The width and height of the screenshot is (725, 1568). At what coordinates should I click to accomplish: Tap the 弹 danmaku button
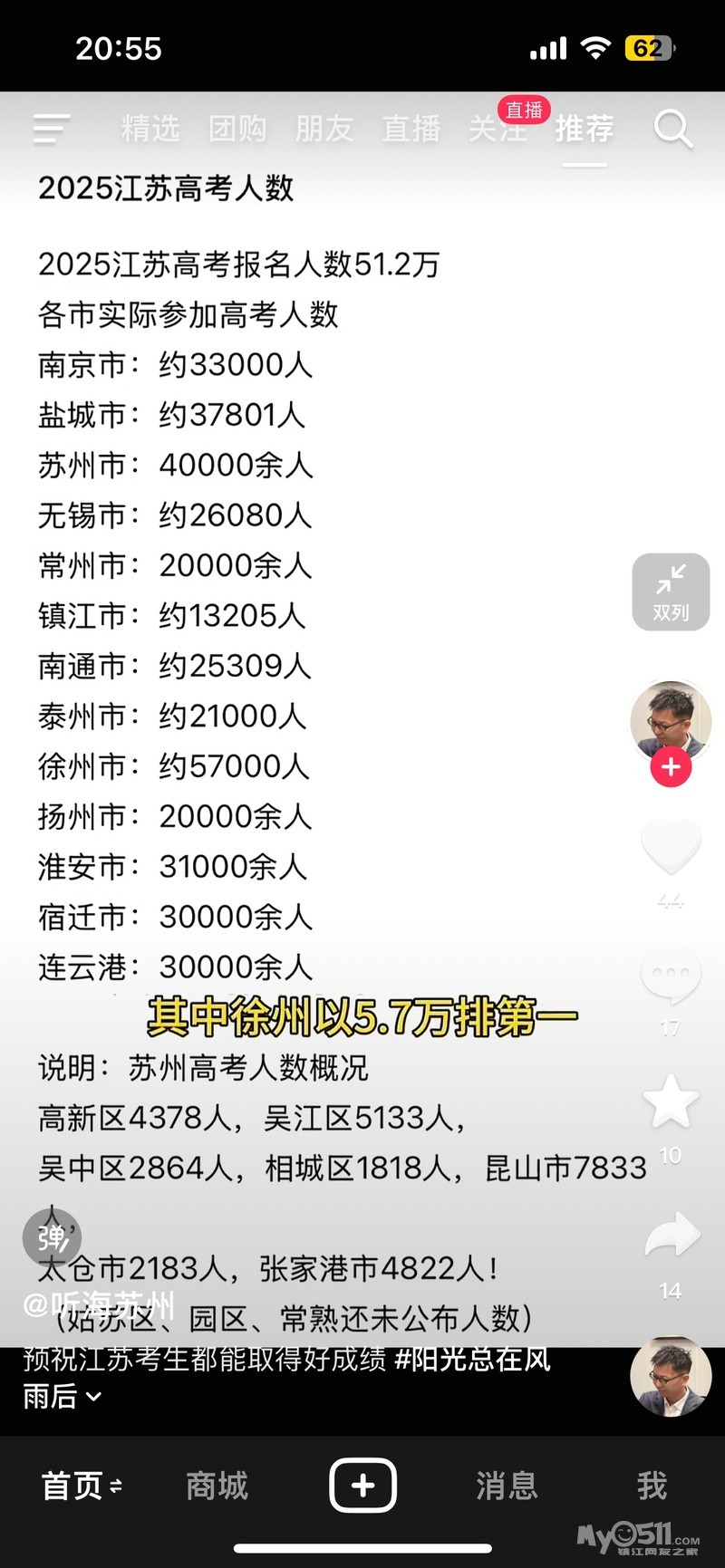[x=52, y=1237]
